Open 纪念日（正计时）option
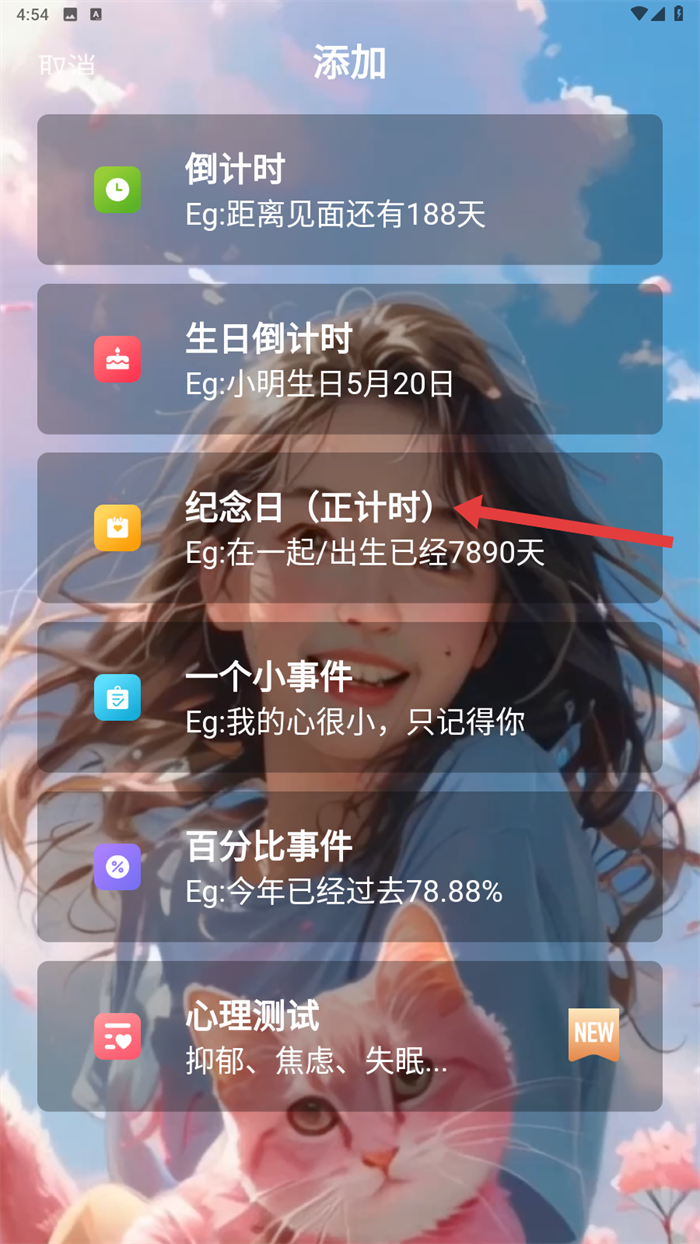This screenshot has height=1244, width=700. [349, 528]
